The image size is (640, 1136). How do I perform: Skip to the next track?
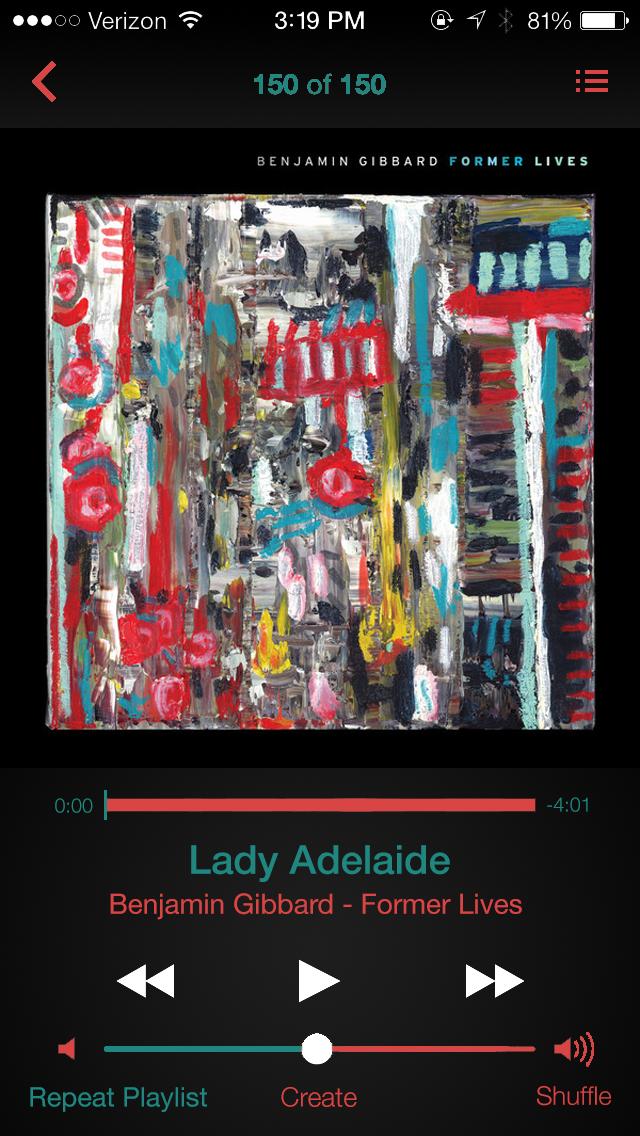[x=494, y=980]
